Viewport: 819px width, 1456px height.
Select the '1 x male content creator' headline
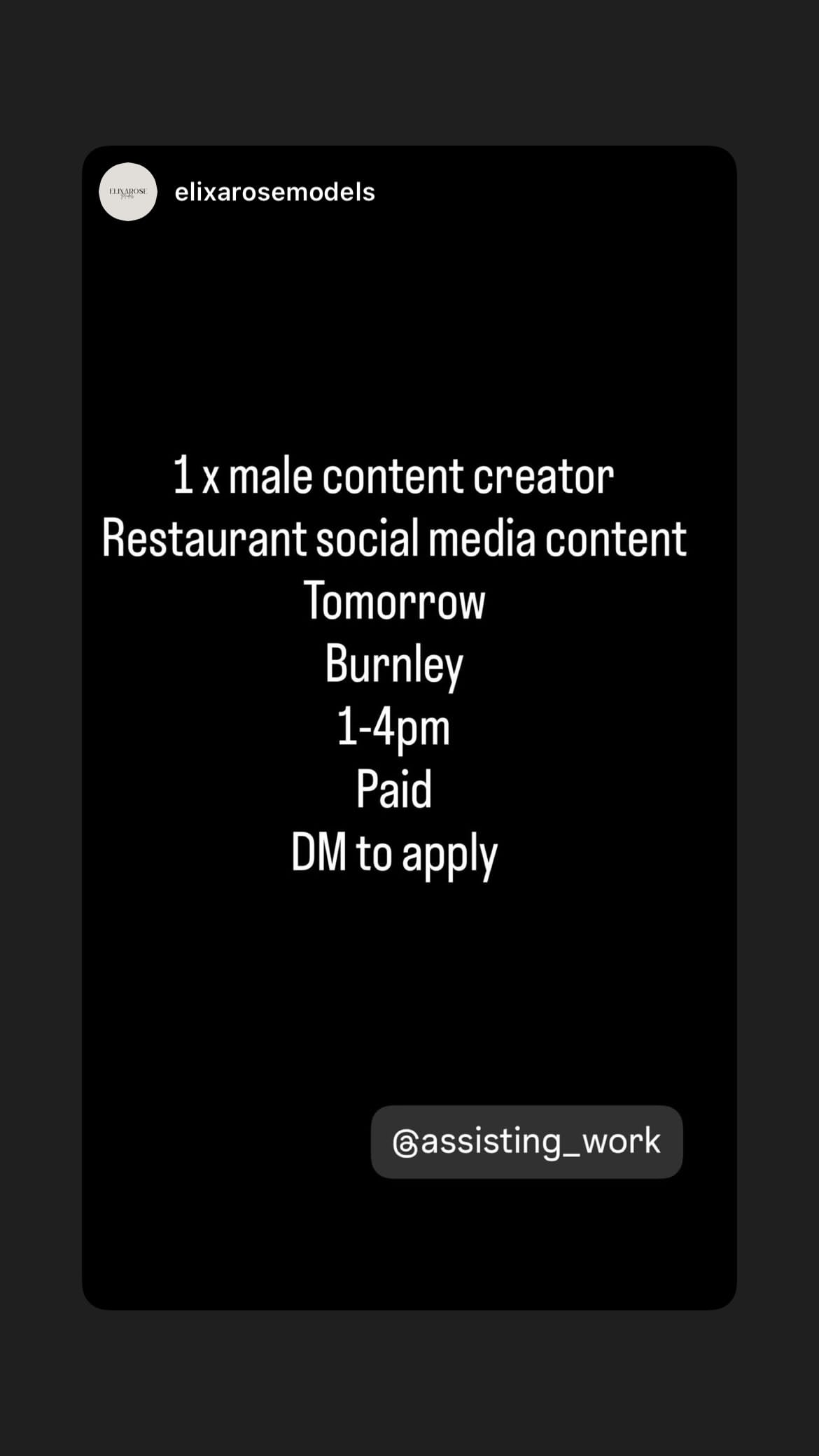point(394,476)
